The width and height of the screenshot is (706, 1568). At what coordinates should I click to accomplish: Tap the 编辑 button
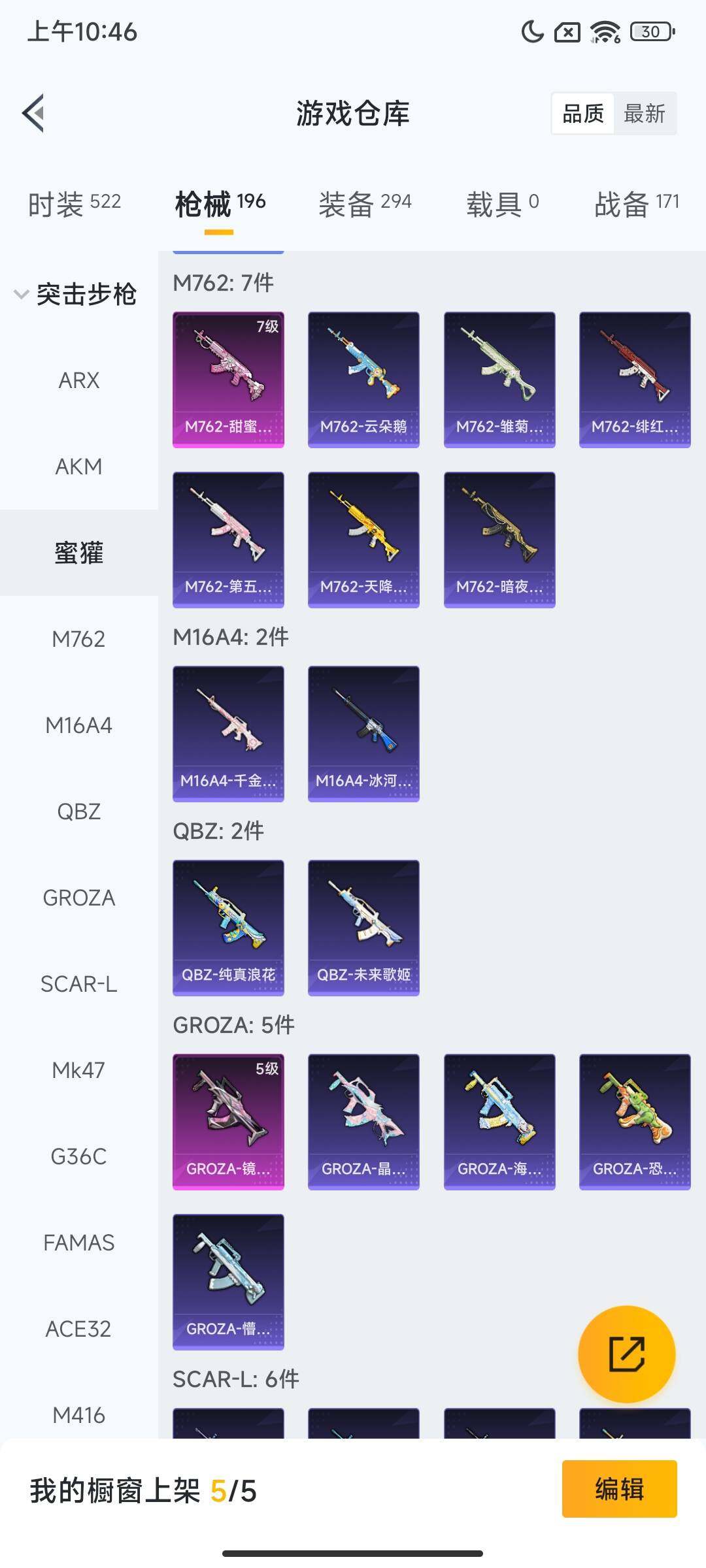coord(619,1489)
